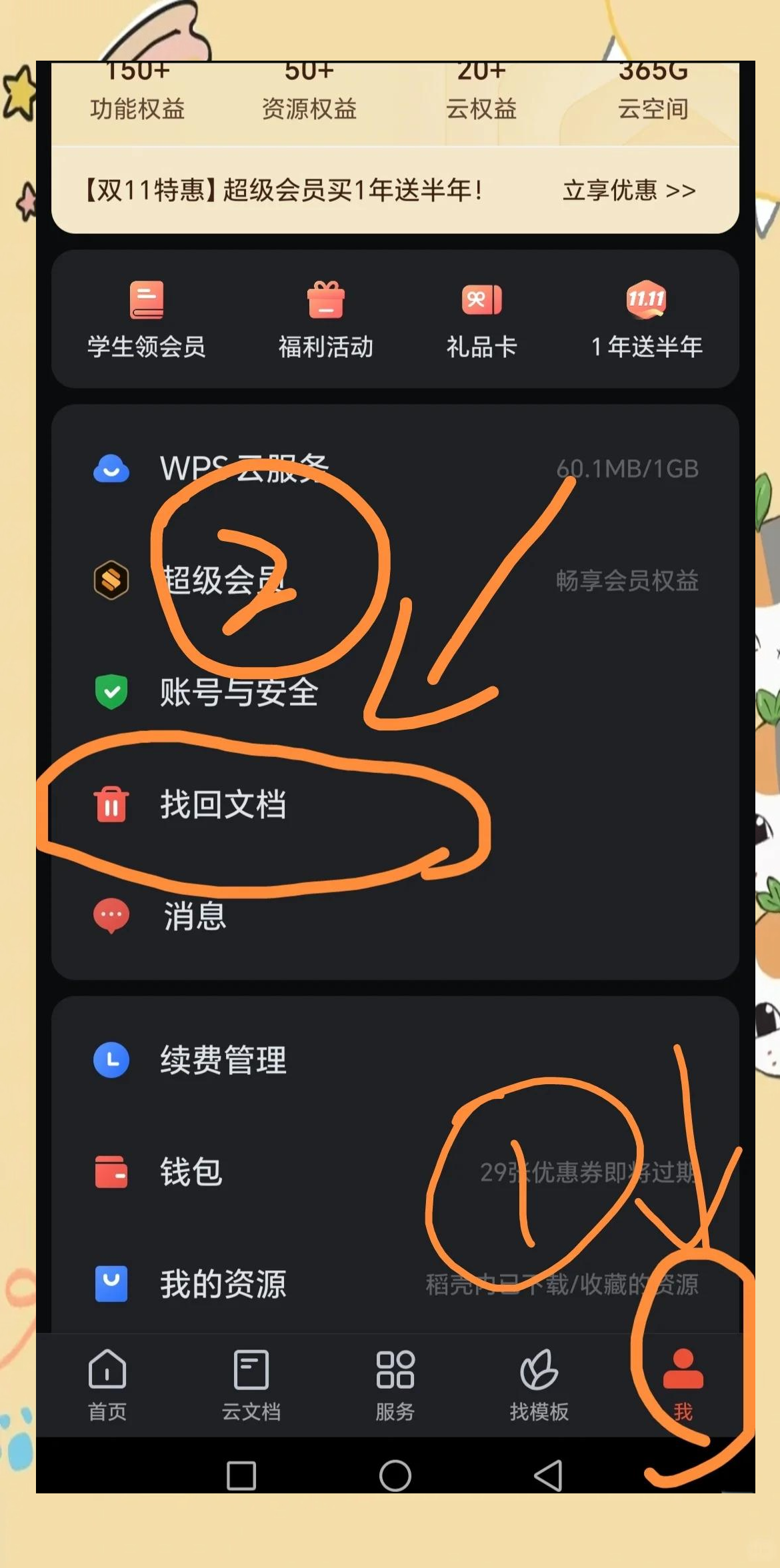Viewport: 780px width, 1568px height.
Task: Tap the system back button
Action: [x=549, y=1475]
